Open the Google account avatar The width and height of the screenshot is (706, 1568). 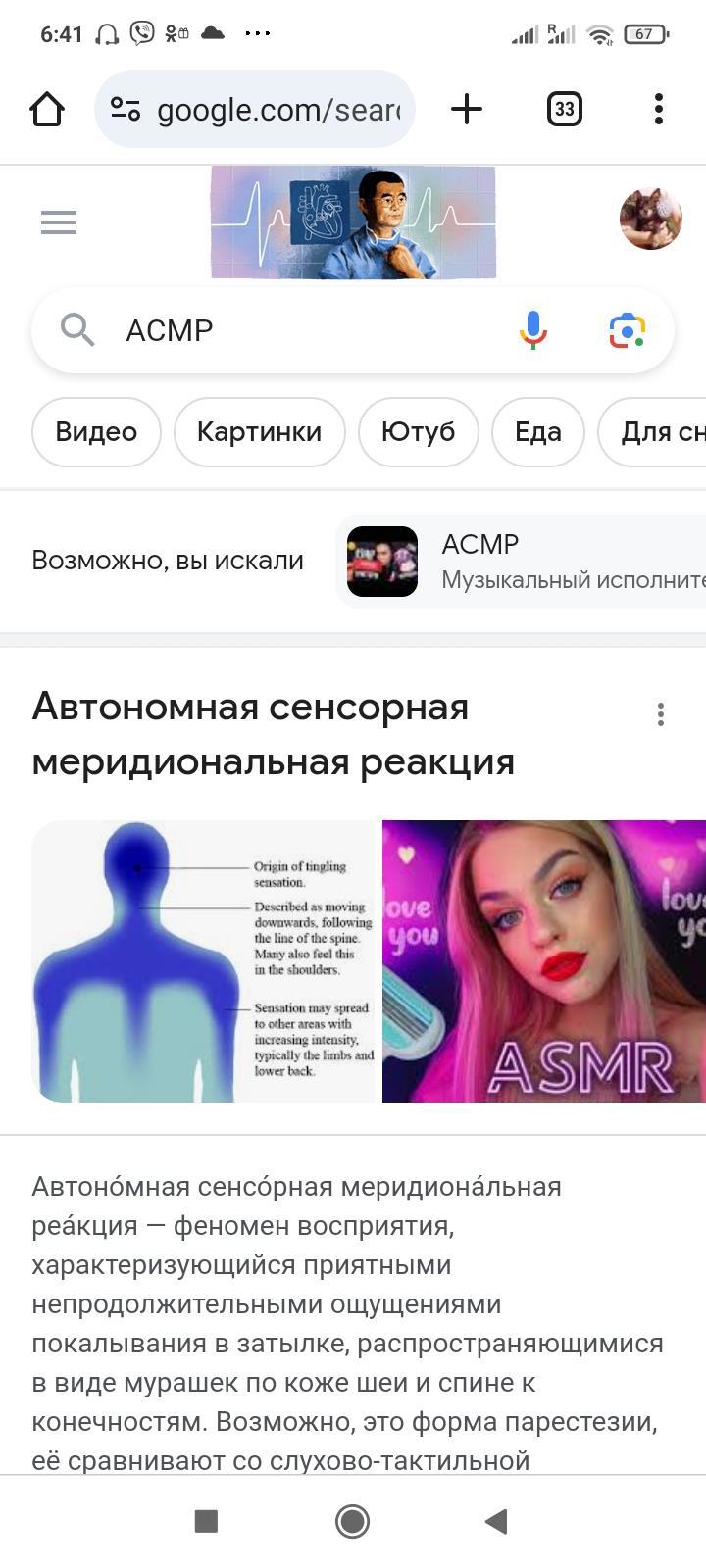pos(650,219)
